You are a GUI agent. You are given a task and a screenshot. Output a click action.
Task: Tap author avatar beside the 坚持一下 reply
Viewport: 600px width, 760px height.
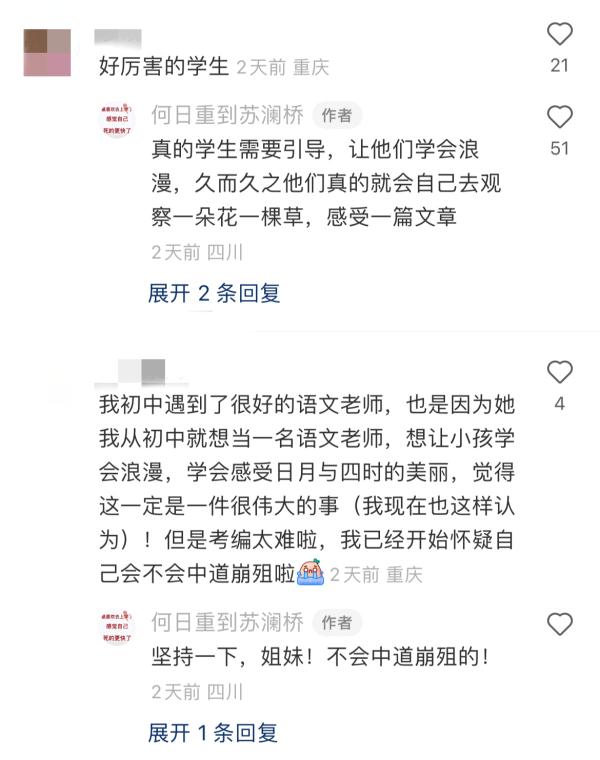[119, 627]
